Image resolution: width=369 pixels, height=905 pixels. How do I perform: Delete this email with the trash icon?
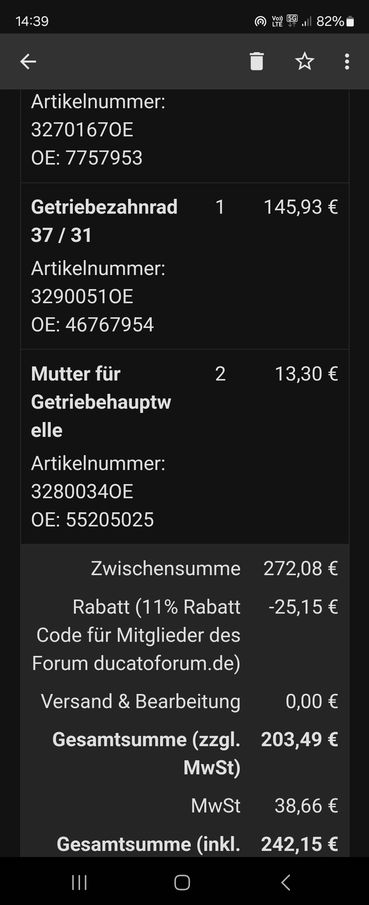[256, 61]
